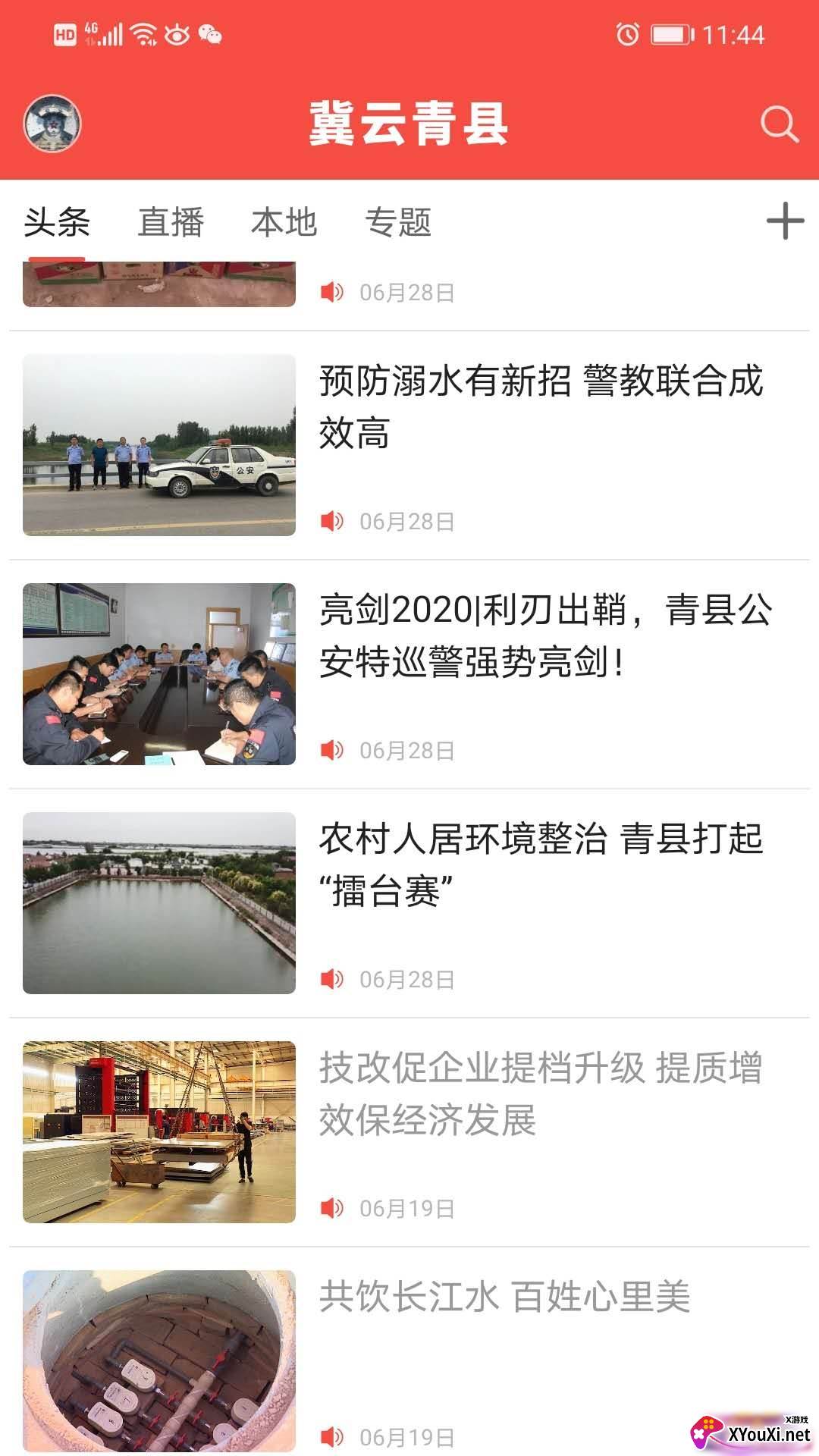This screenshot has height=1456, width=819.
Task: Open article 预防溺水有新招 警教联合成效高
Action: pyautogui.click(x=540, y=406)
